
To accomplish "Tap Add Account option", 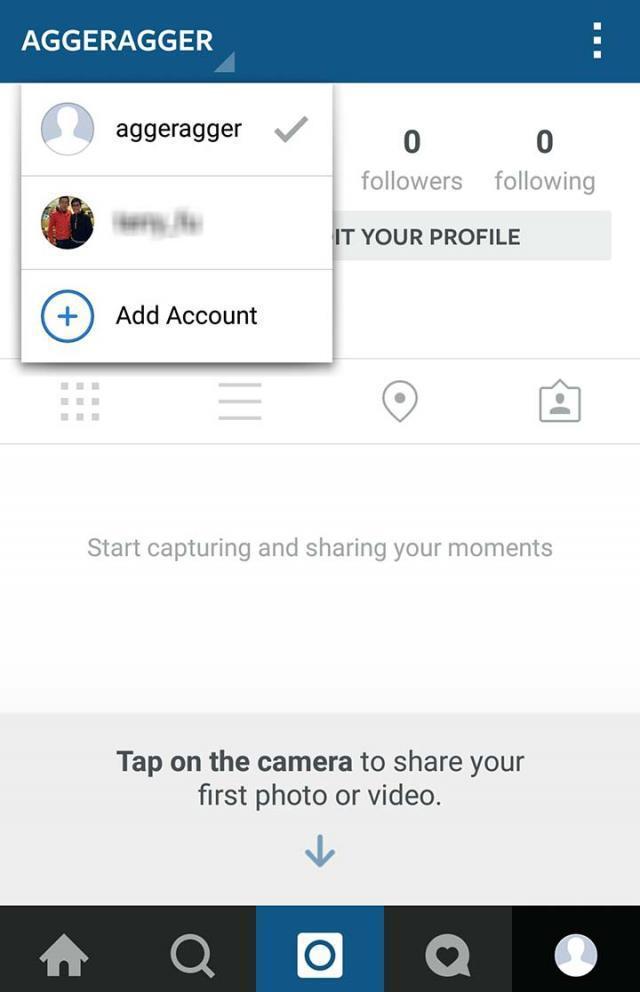I will point(176,316).
